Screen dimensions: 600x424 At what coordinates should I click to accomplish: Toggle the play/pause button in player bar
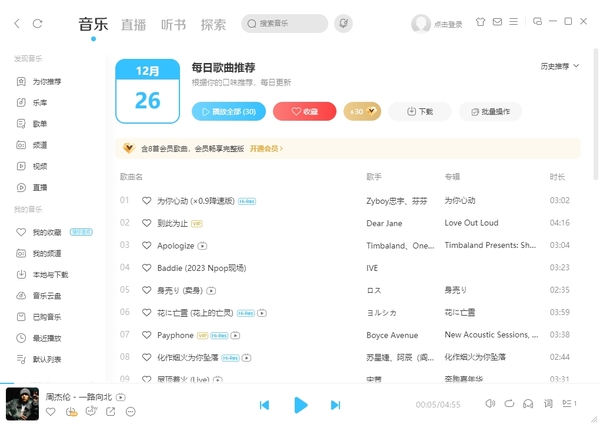pos(300,404)
